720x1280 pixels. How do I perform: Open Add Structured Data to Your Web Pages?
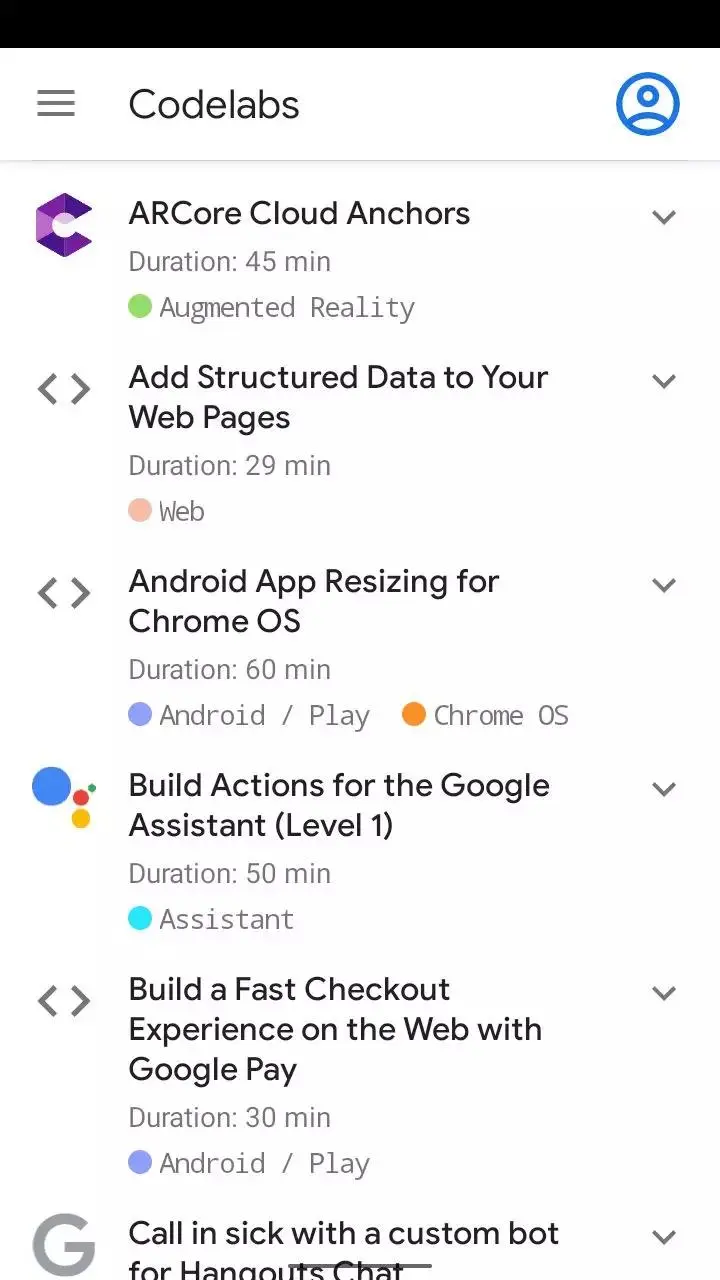pyautogui.click(x=338, y=397)
